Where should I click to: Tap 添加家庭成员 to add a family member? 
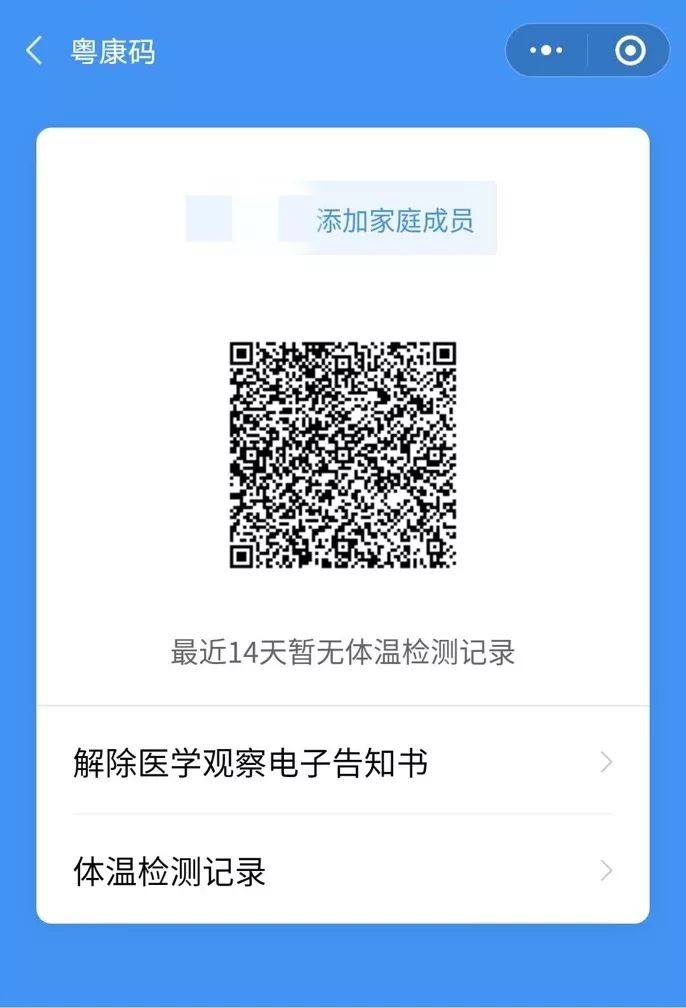click(394, 220)
